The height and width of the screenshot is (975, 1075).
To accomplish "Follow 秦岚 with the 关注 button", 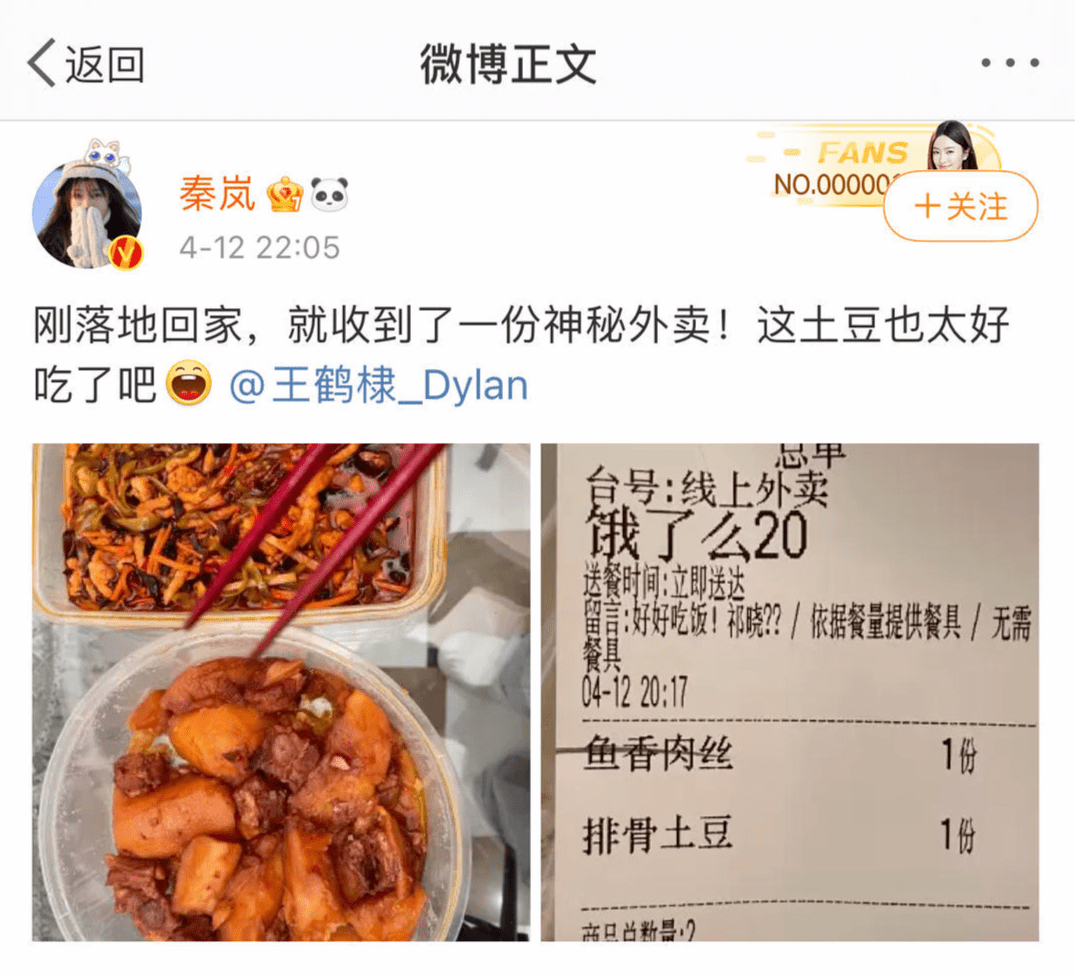I will [960, 207].
